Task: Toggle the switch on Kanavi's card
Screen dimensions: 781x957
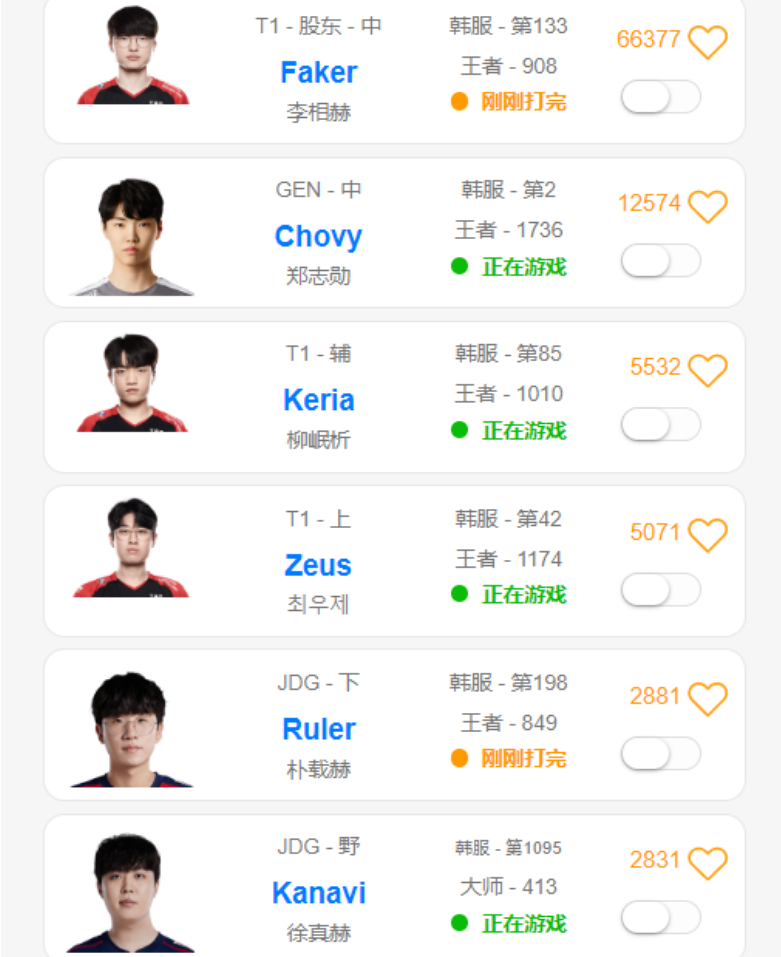Action: (660, 915)
